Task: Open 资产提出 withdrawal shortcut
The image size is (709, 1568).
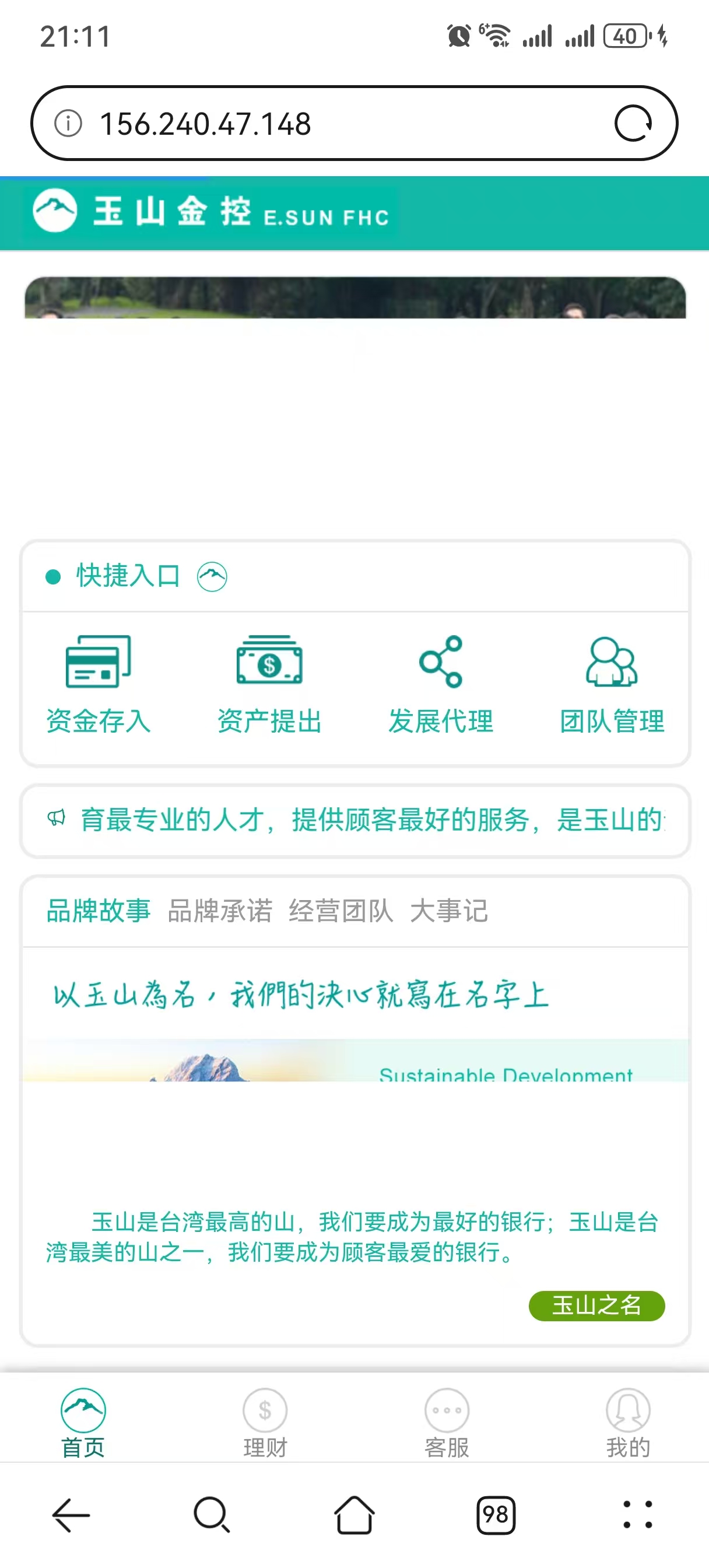Action: [x=269, y=685]
